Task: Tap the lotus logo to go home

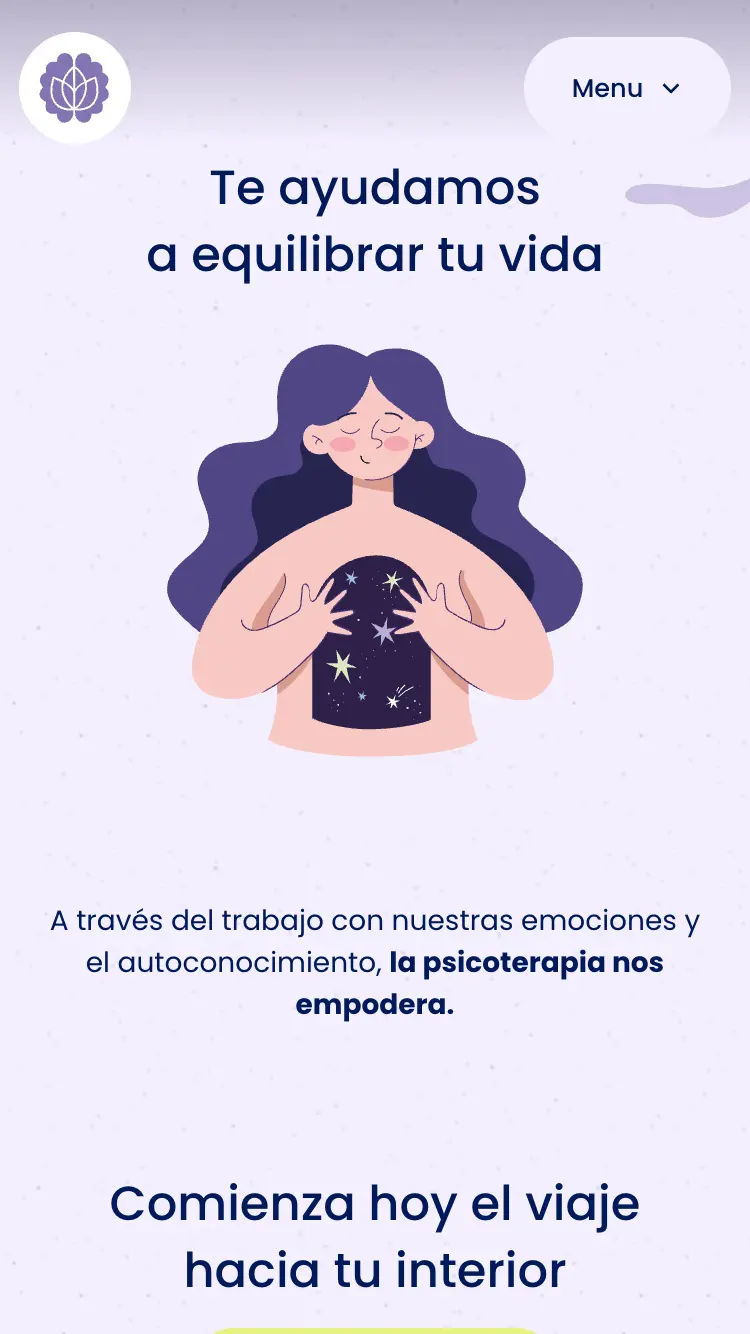Action: (x=75, y=88)
